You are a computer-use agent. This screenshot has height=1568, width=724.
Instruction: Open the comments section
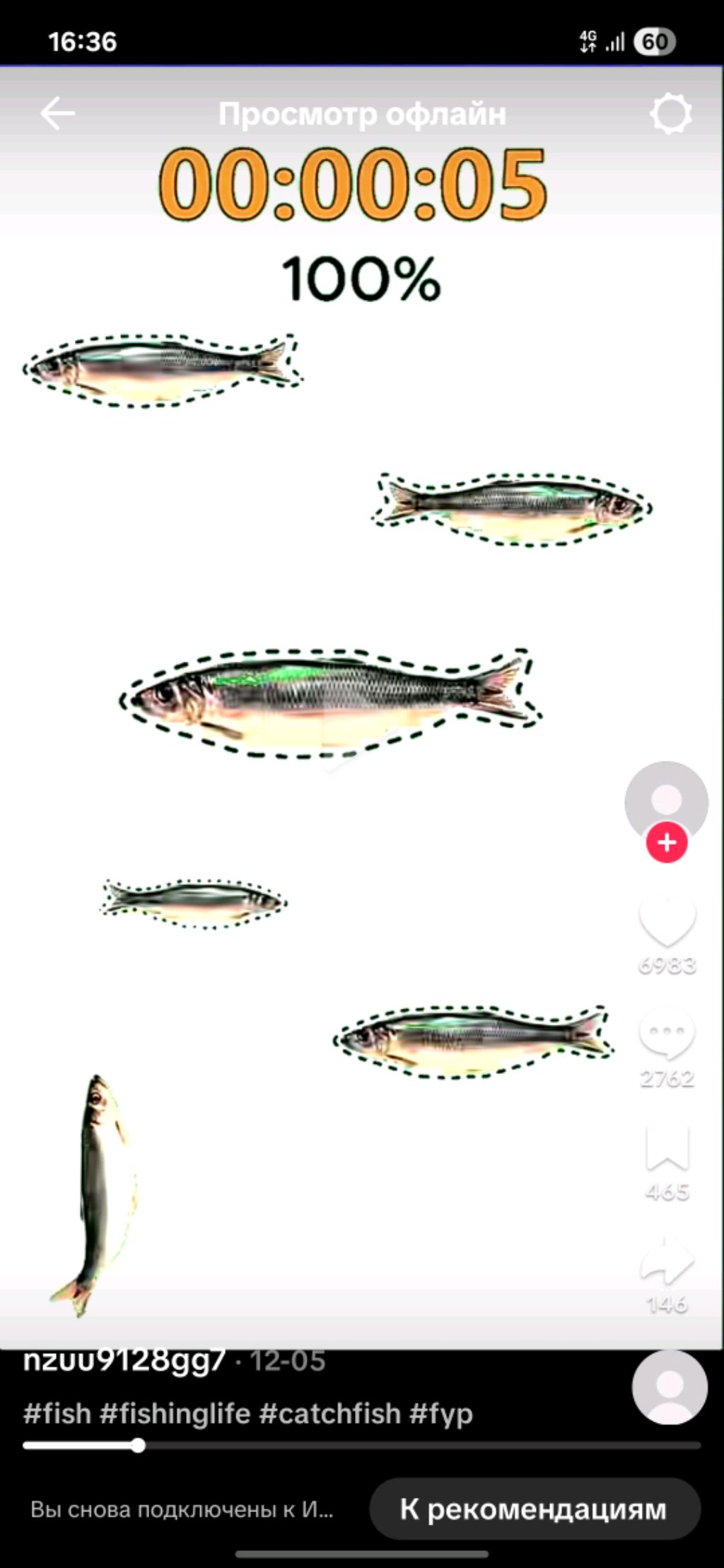[x=667, y=1034]
